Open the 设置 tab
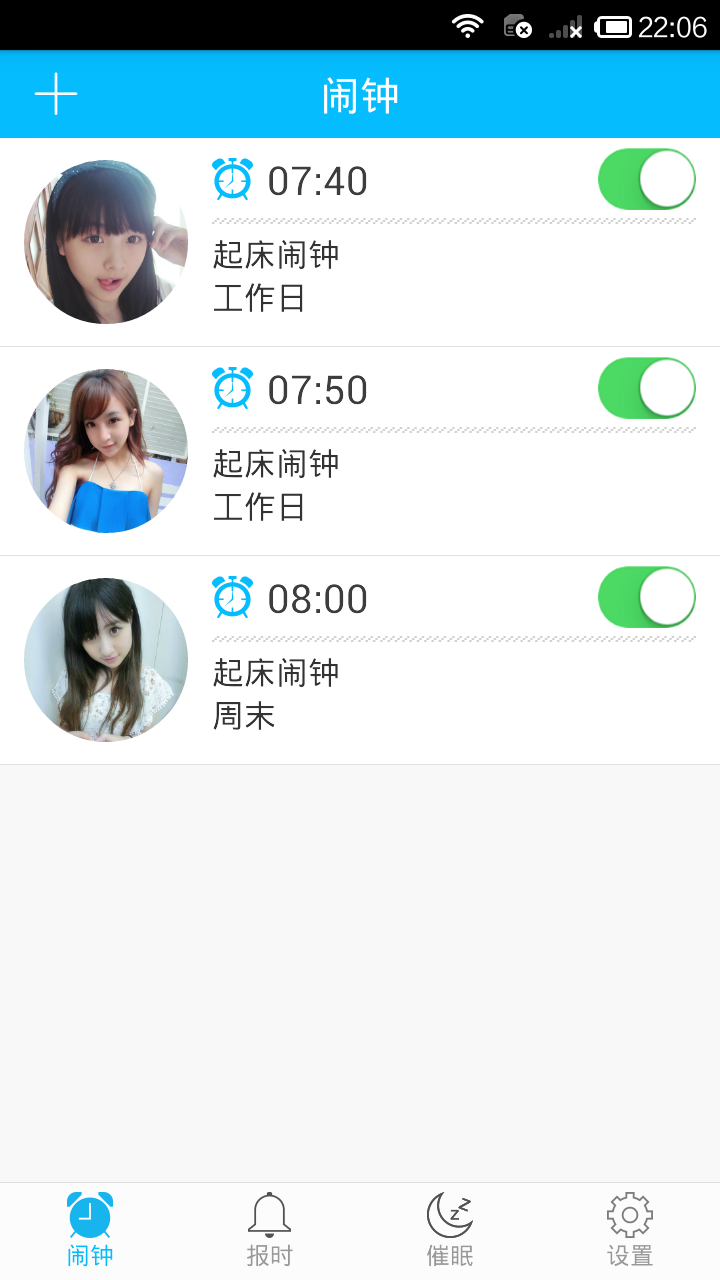The height and width of the screenshot is (1280, 720). tap(630, 1230)
